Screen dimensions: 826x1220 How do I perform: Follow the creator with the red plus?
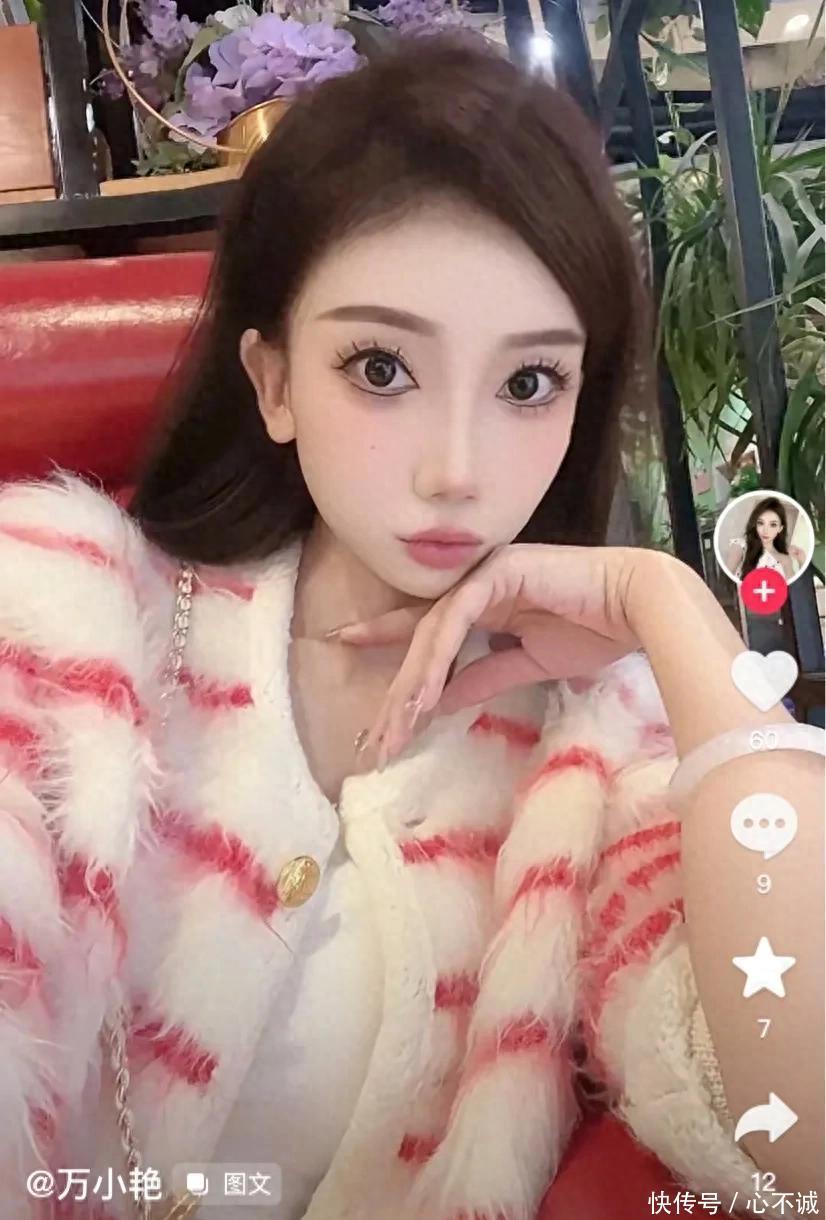pos(764,591)
